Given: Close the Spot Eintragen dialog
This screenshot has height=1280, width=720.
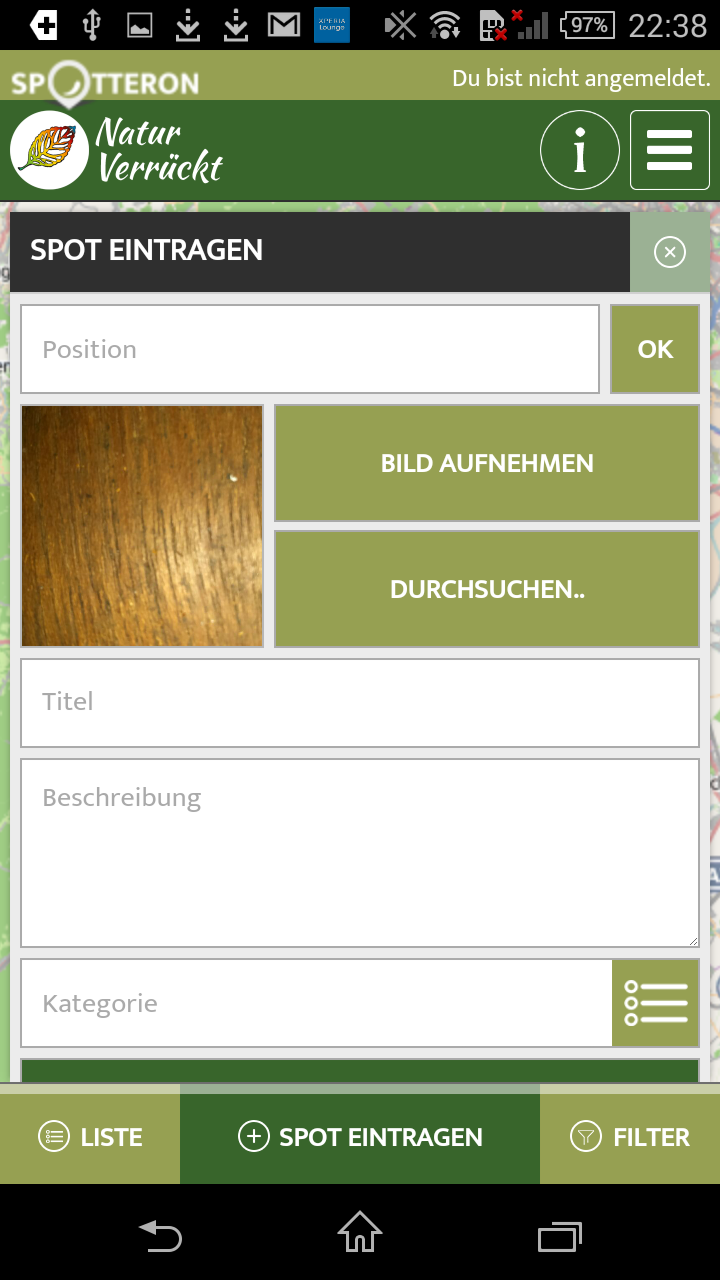Looking at the screenshot, I should [669, 252].
